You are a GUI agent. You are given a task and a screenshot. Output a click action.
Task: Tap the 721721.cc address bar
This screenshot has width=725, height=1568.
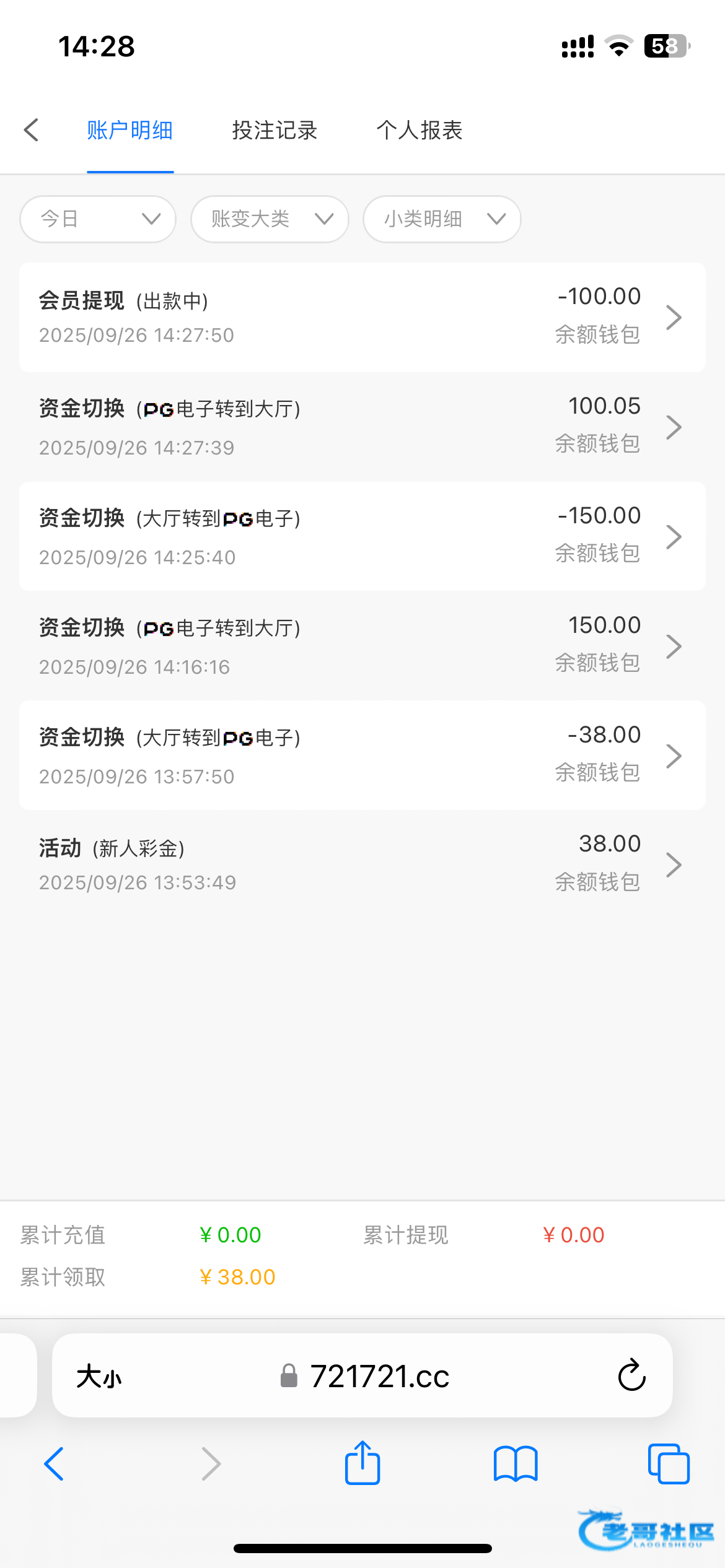pyautogui.click(x=366, y=1376)
